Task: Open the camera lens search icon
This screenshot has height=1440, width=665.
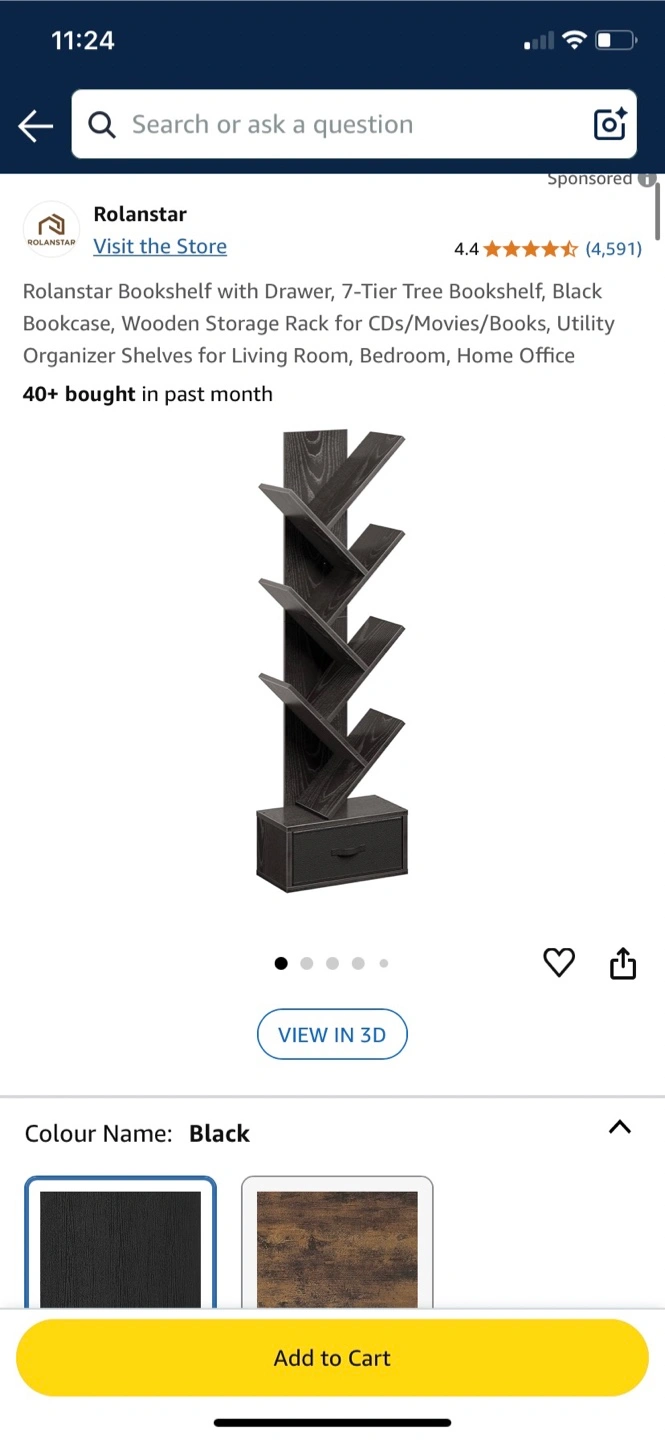Action: click(610, 125)
